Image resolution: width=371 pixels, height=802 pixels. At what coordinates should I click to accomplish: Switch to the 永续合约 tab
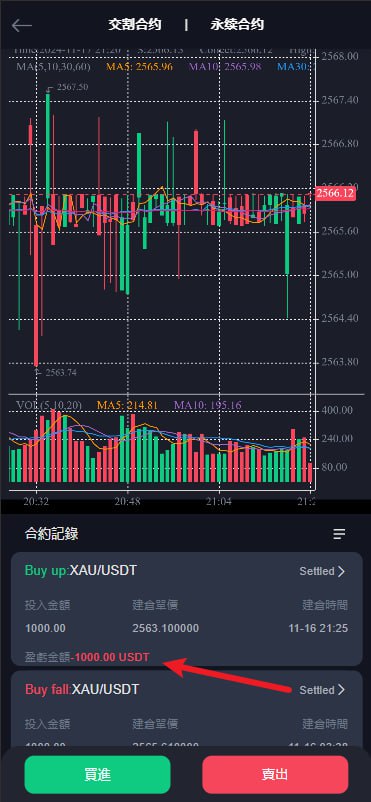[x=237, y=25]
